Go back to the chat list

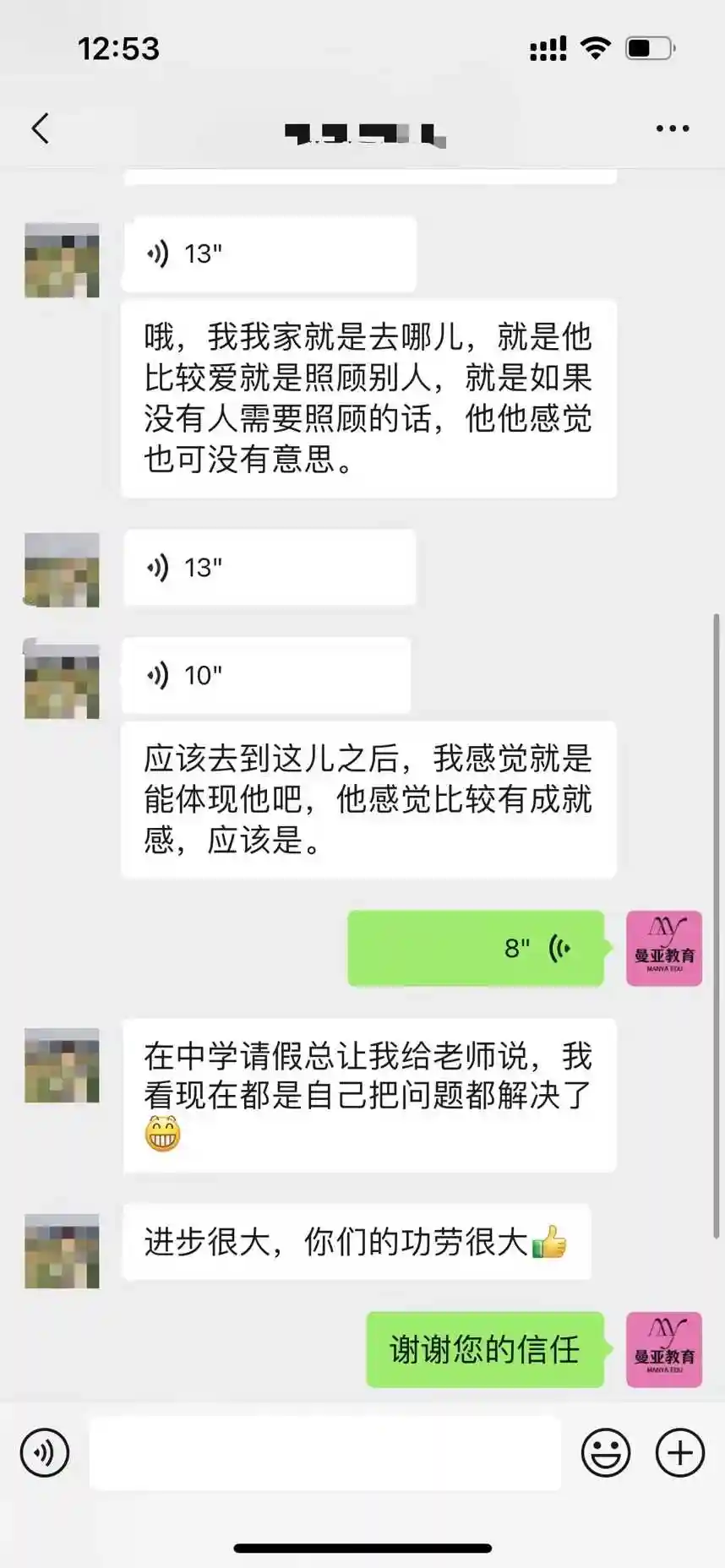pos(40,128)
